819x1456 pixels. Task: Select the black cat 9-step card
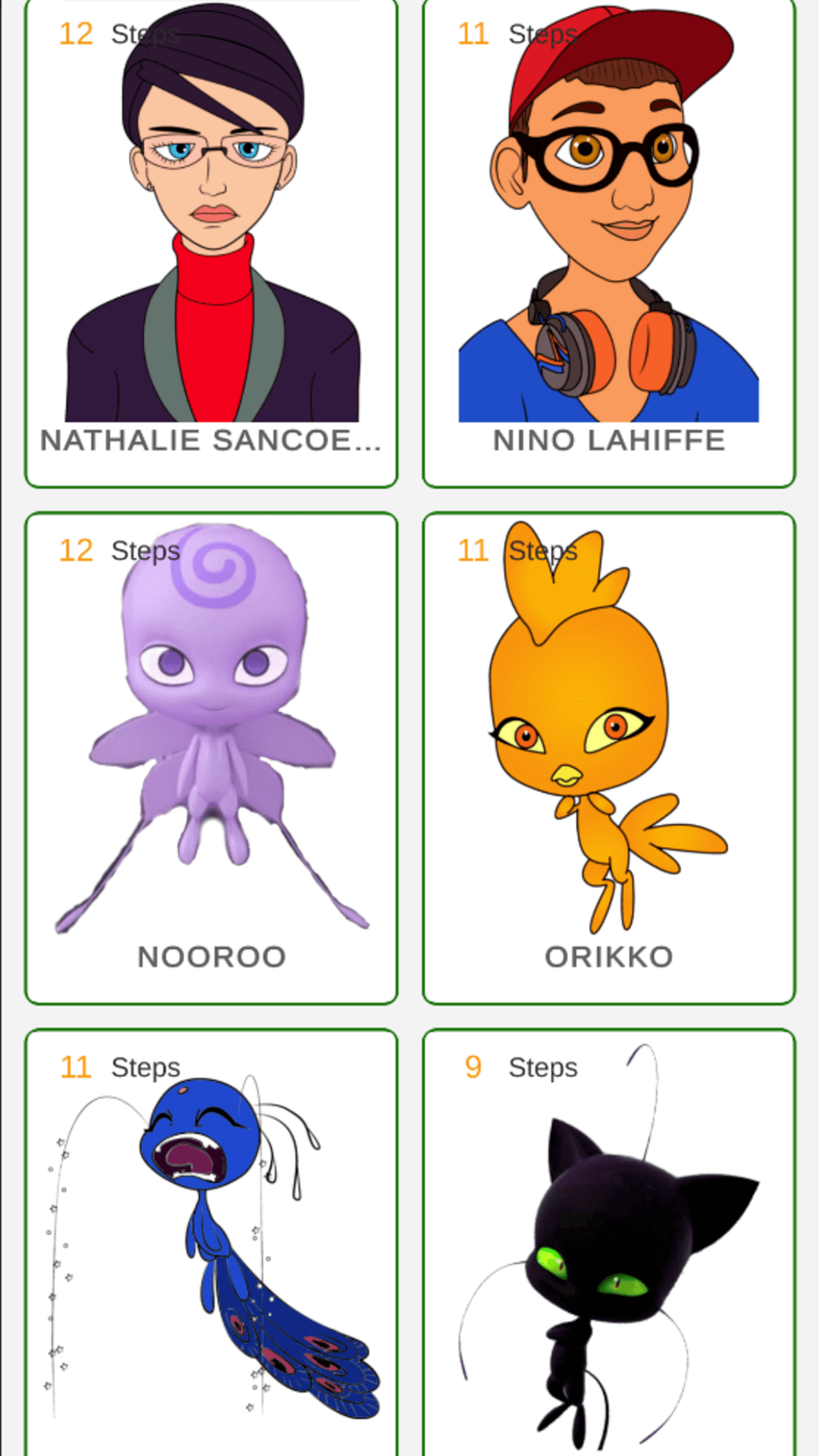click(x=609, y=1244)
